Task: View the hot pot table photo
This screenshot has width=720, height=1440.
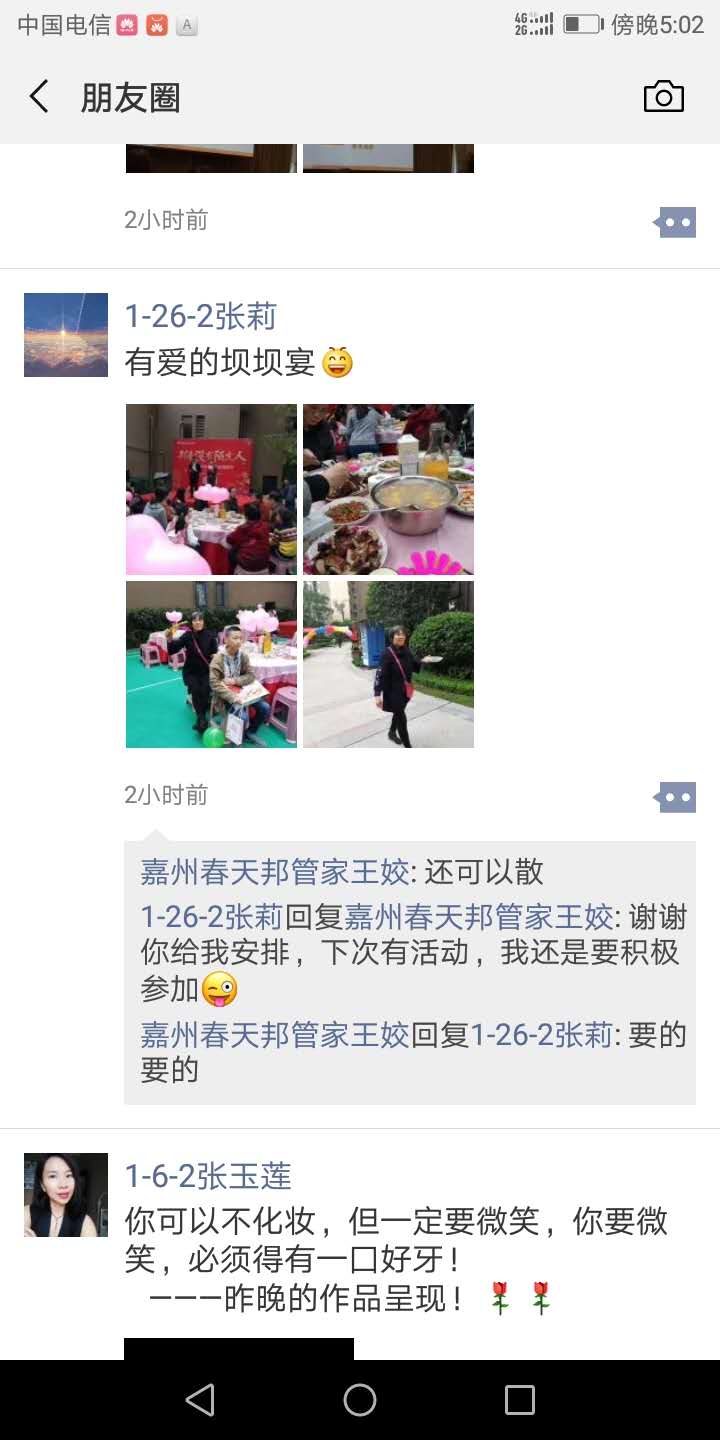Action: click(x=388, y=489)
